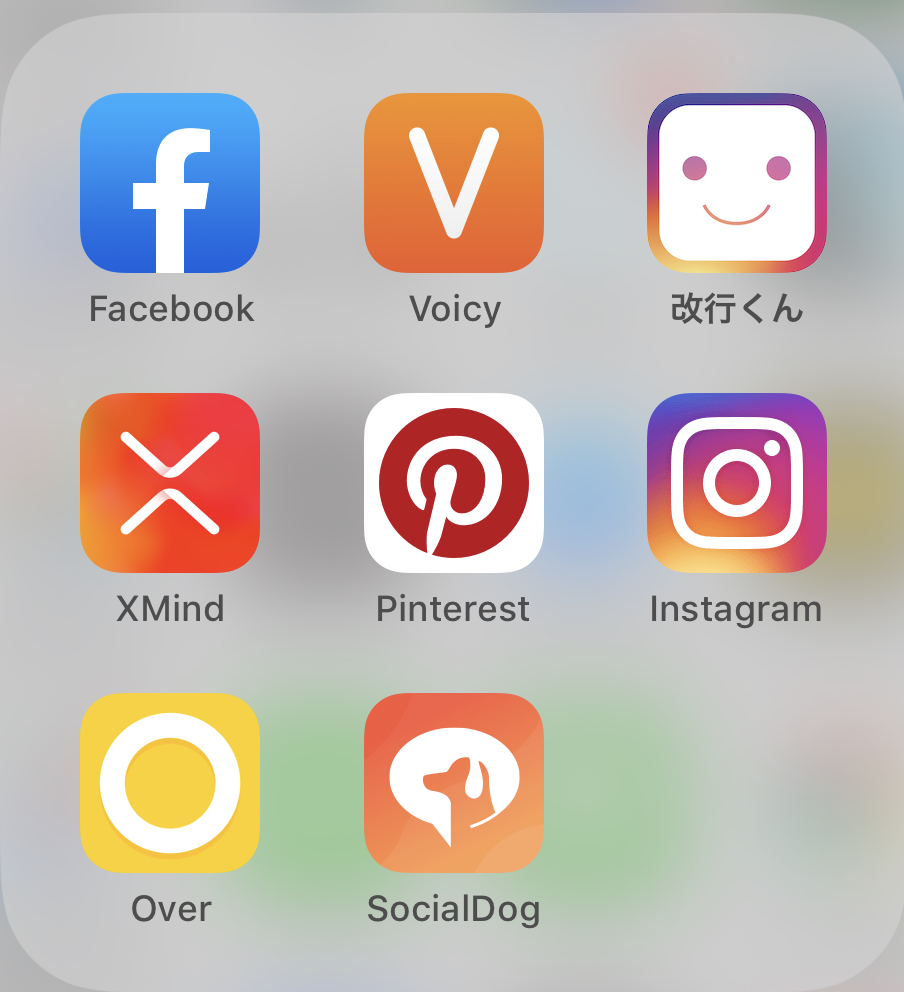Open the 改行くん app
Viewport: 904px width, 992px height.
(737, 183)
